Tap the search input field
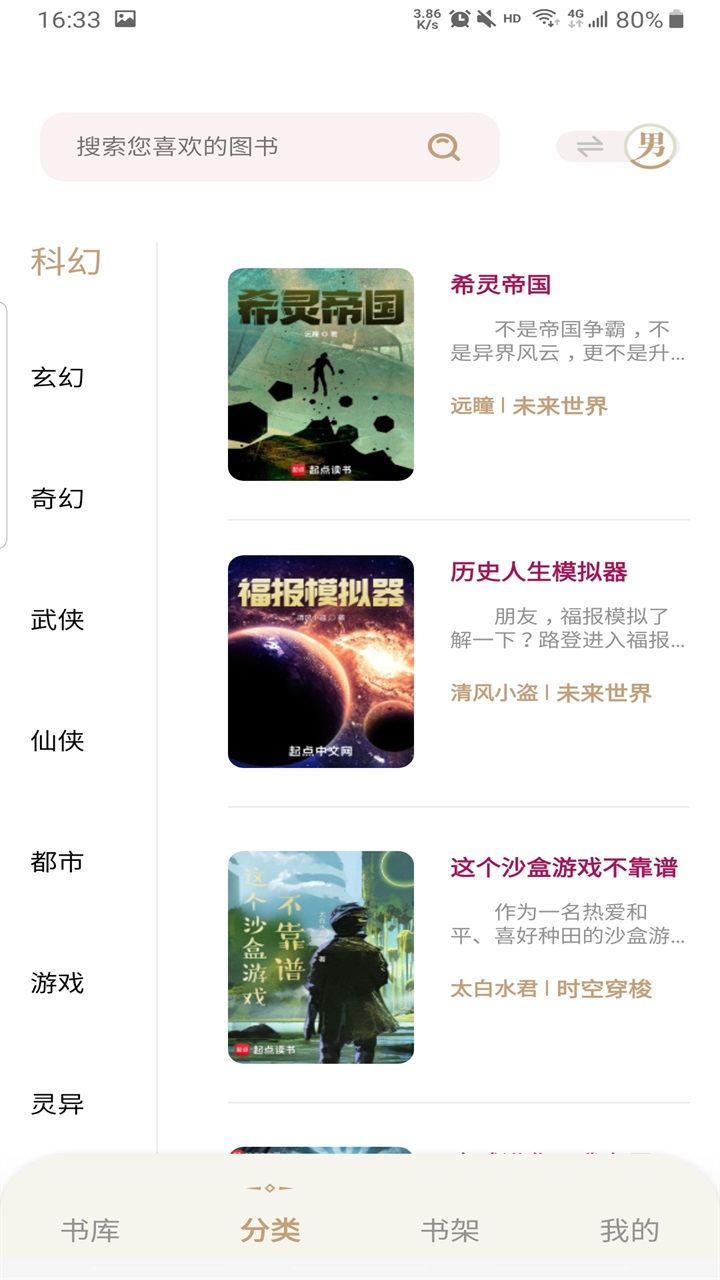 pyautogui.click(x=200, y=147)
